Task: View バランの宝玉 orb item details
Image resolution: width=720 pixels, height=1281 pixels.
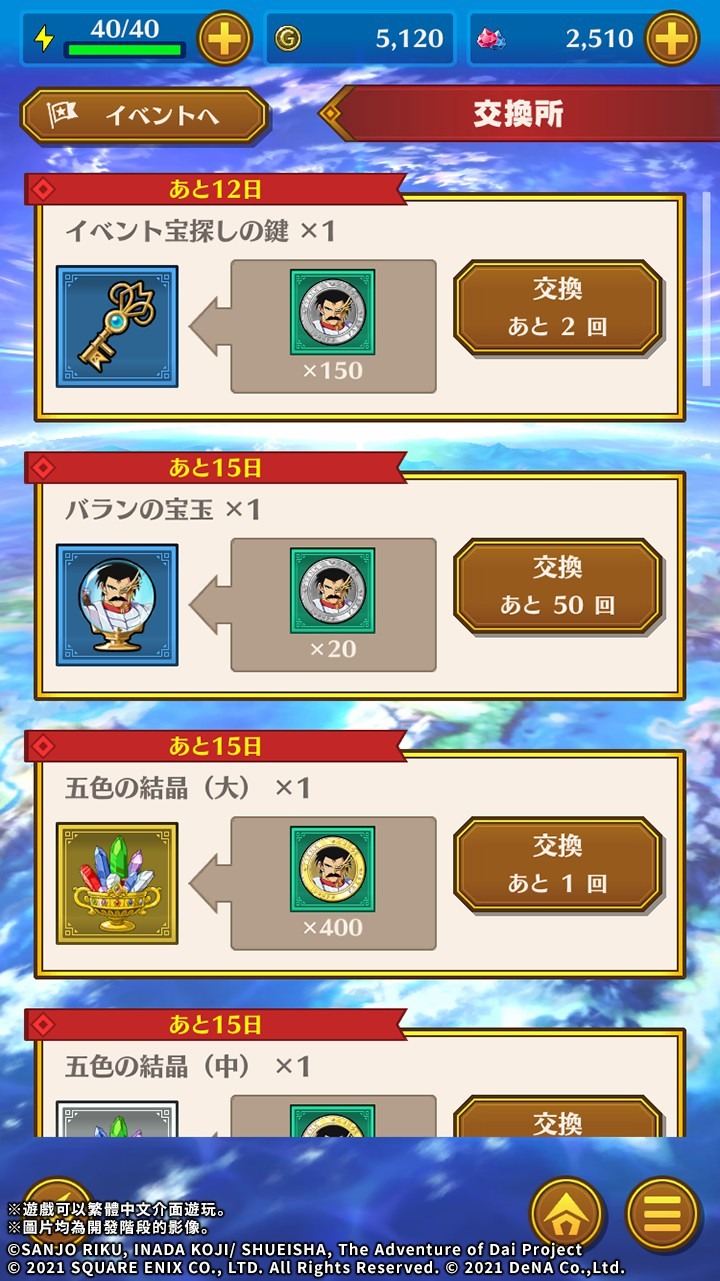Action: pyautogui.click(x=117, y=605)
